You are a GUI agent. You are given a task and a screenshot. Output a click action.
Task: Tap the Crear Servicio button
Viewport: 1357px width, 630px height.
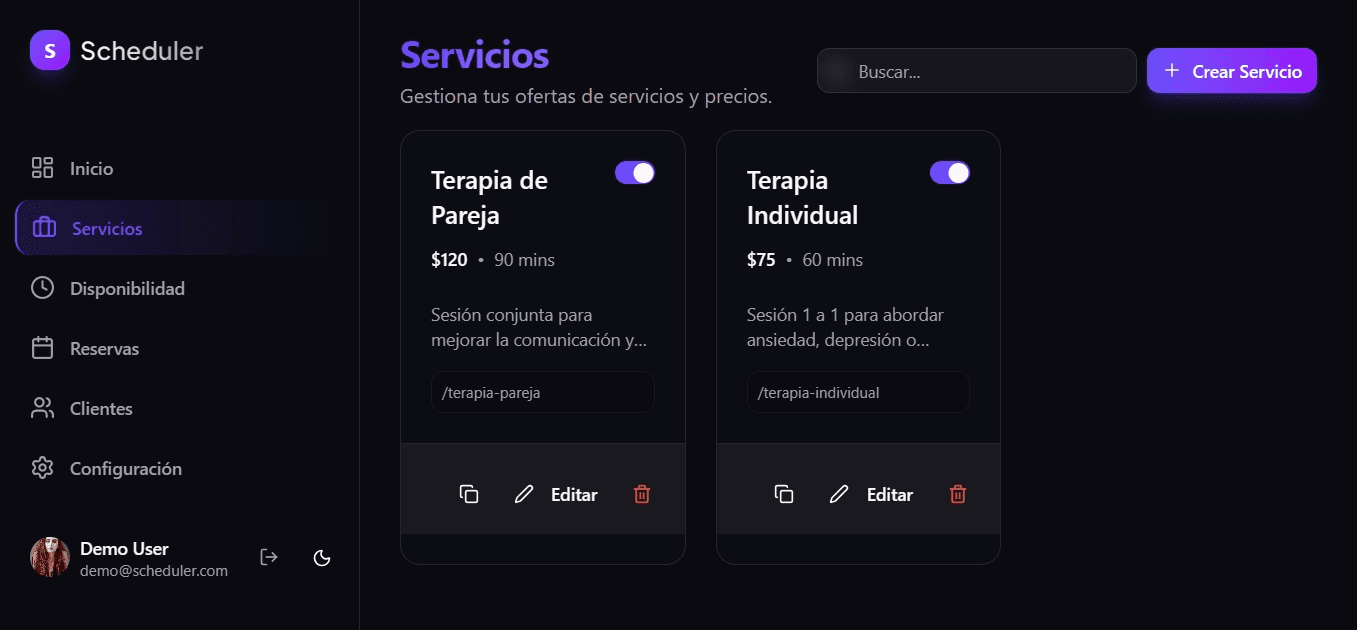coord(1231,72)
